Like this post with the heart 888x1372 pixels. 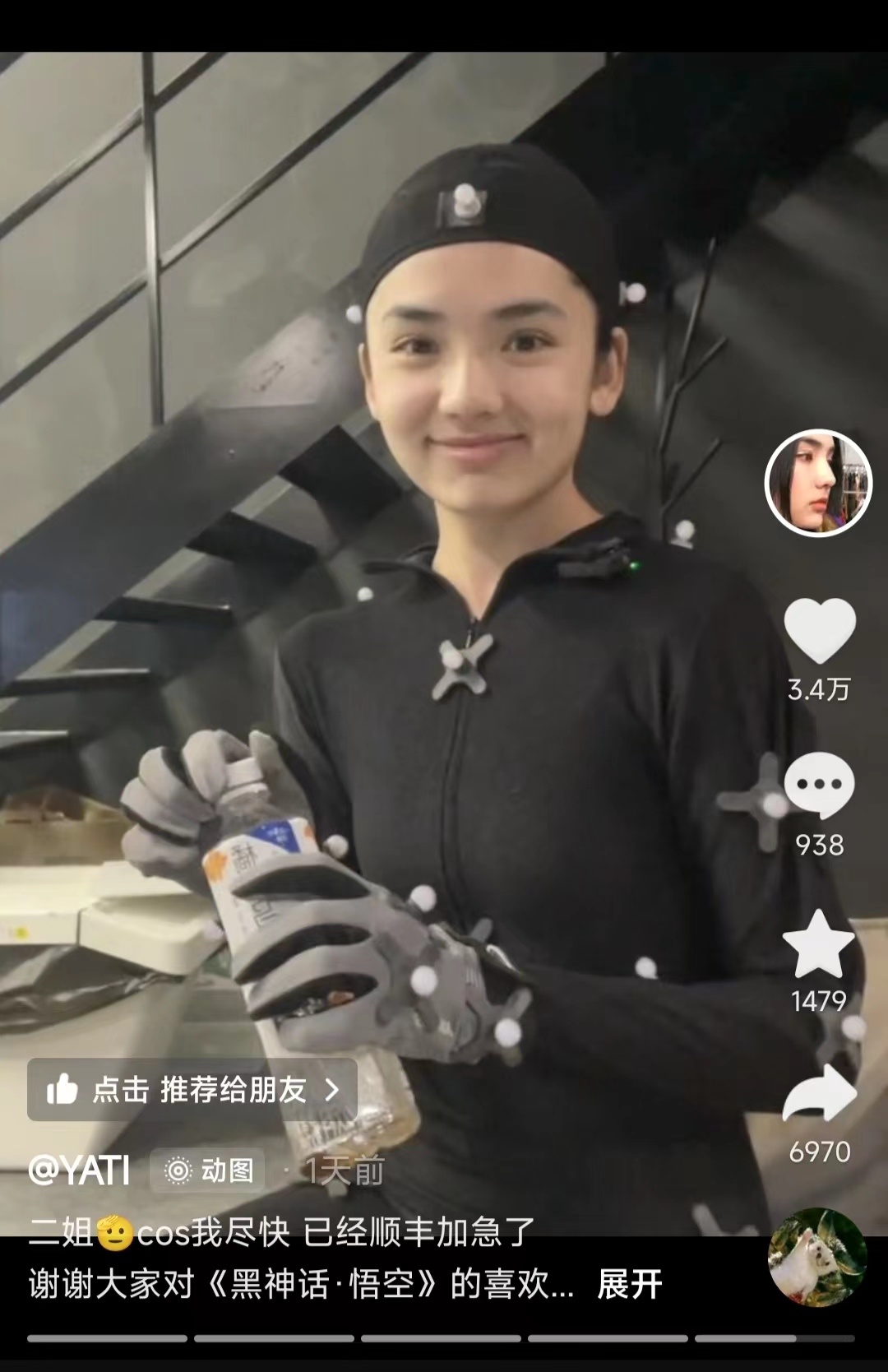tap(820, 631)
